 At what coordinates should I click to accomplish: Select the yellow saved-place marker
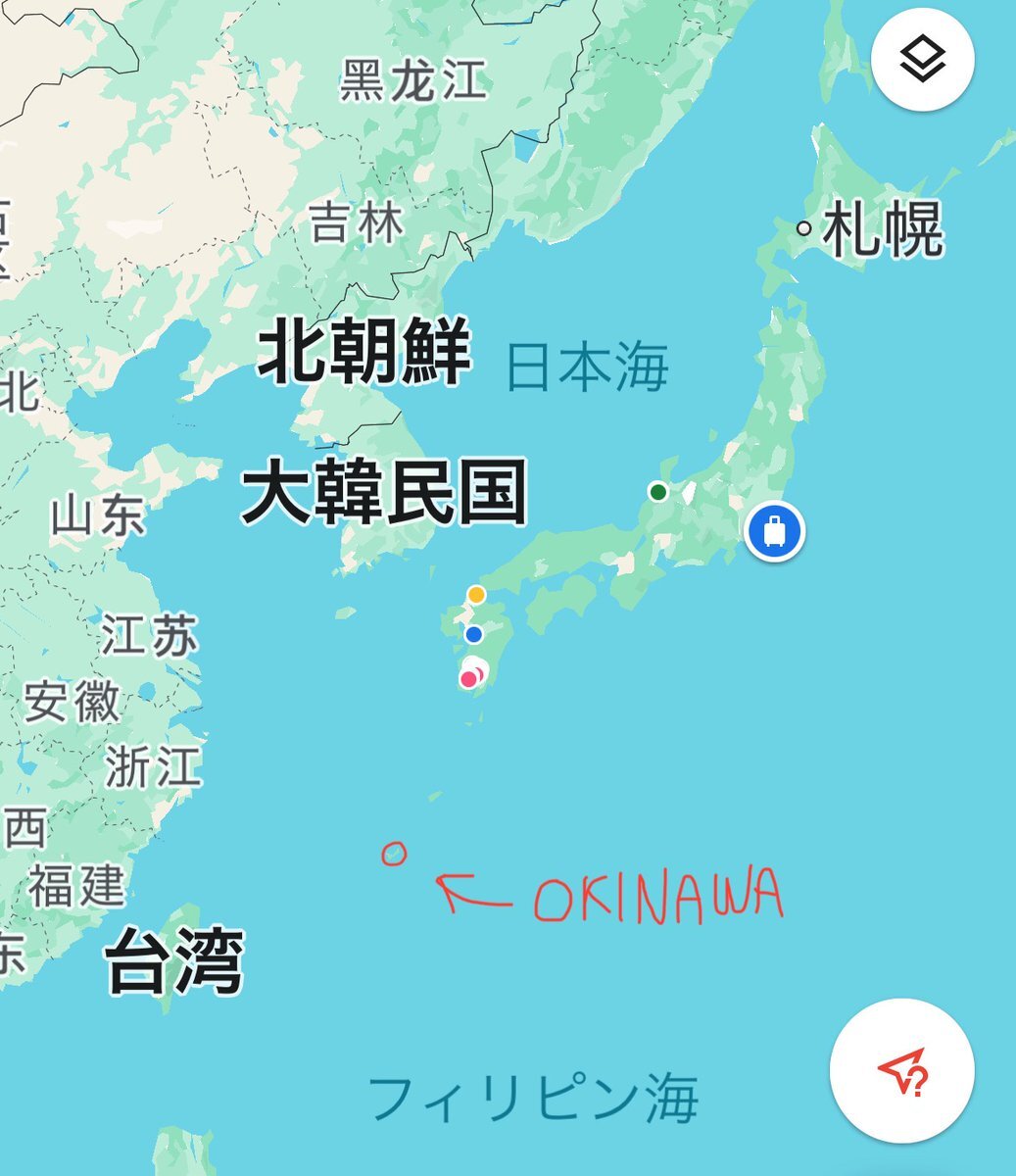click(476, 595)
